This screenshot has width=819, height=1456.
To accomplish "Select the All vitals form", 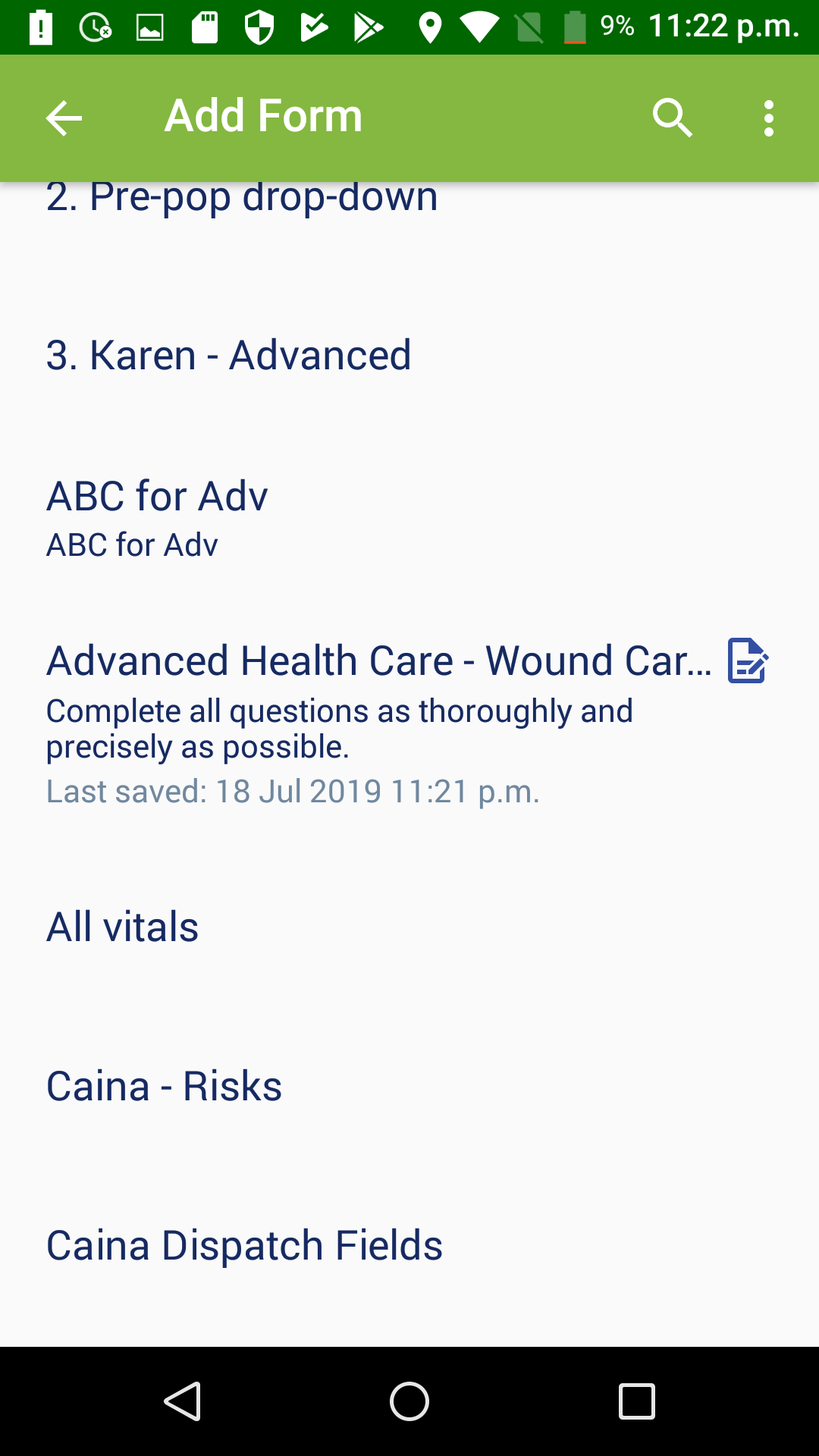I will pyautogui.click(x=123, y=927).
